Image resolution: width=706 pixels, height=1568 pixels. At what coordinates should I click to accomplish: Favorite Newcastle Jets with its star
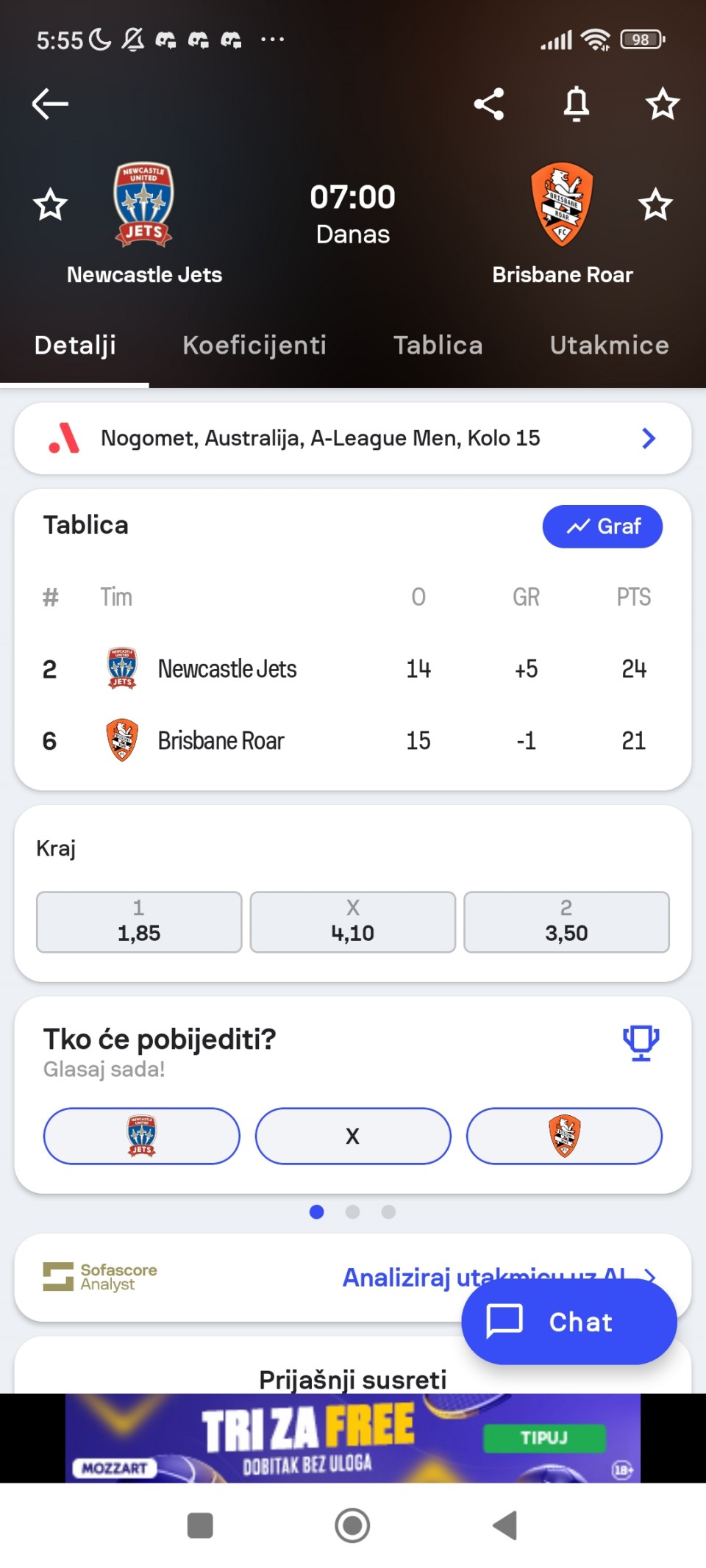point(51,204)
